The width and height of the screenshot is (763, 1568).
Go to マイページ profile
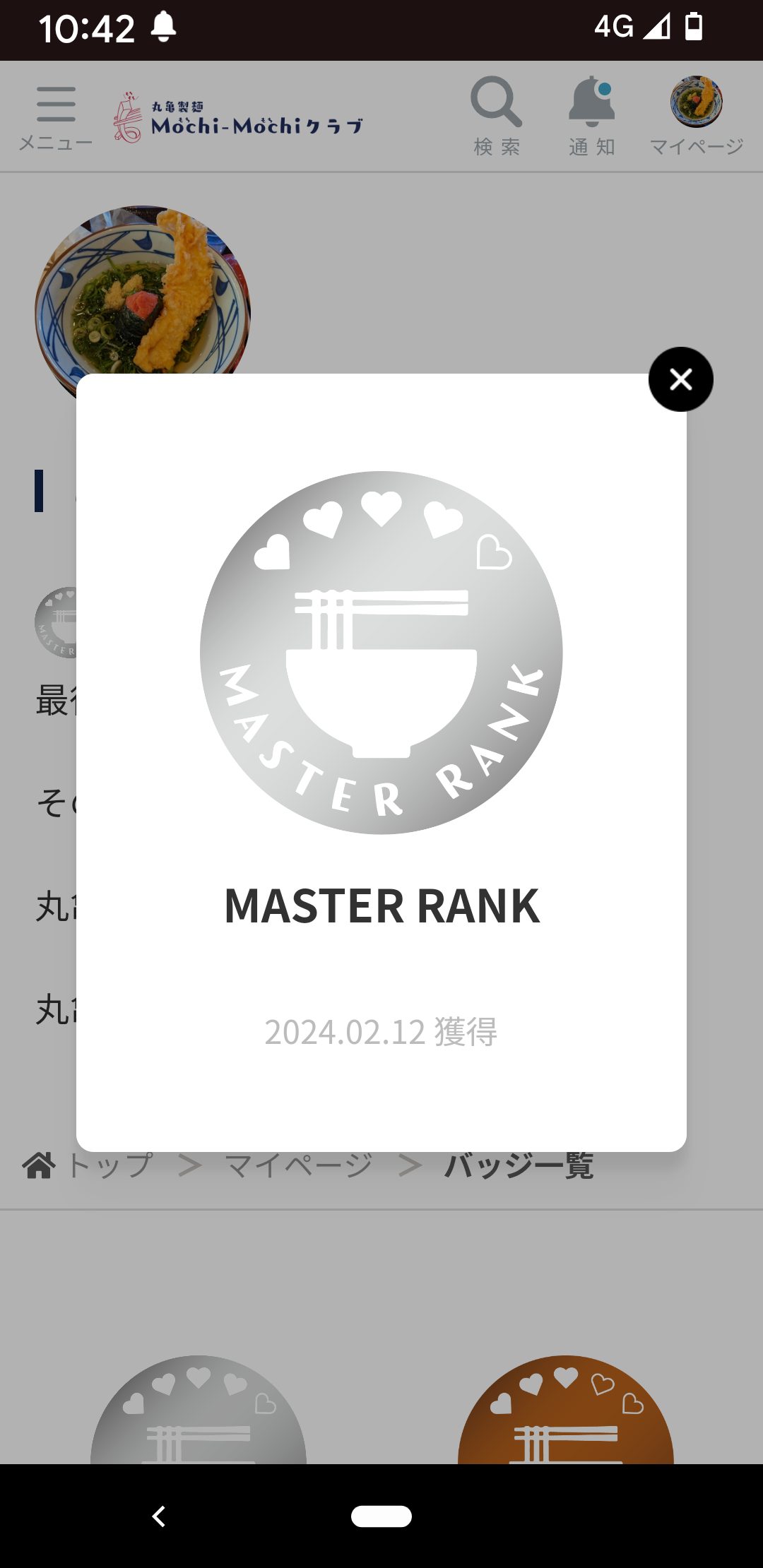coord(696,116)
